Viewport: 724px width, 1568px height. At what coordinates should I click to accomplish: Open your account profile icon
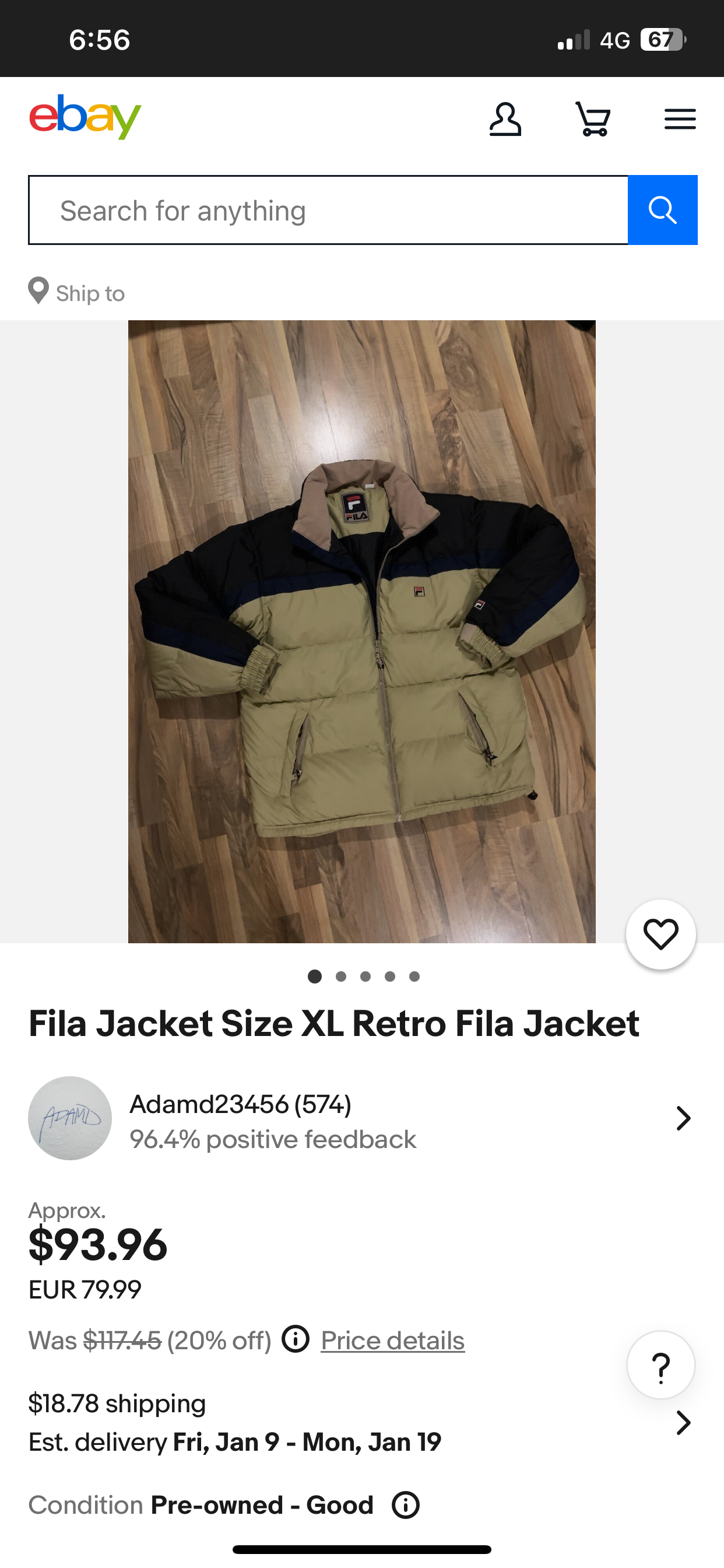(x=505, y=120)
